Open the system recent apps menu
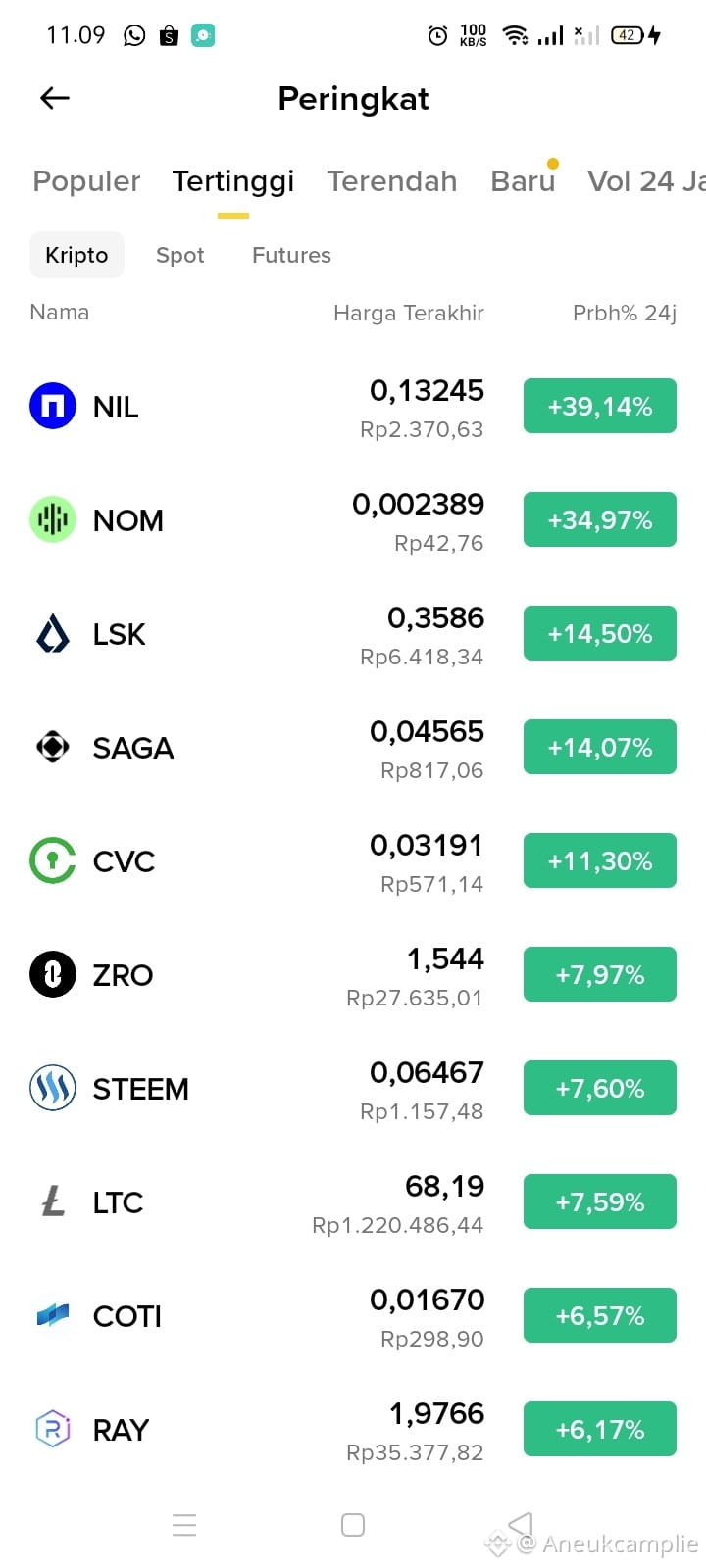Viewport: 706px width, 1568px height. point(184,1525)
